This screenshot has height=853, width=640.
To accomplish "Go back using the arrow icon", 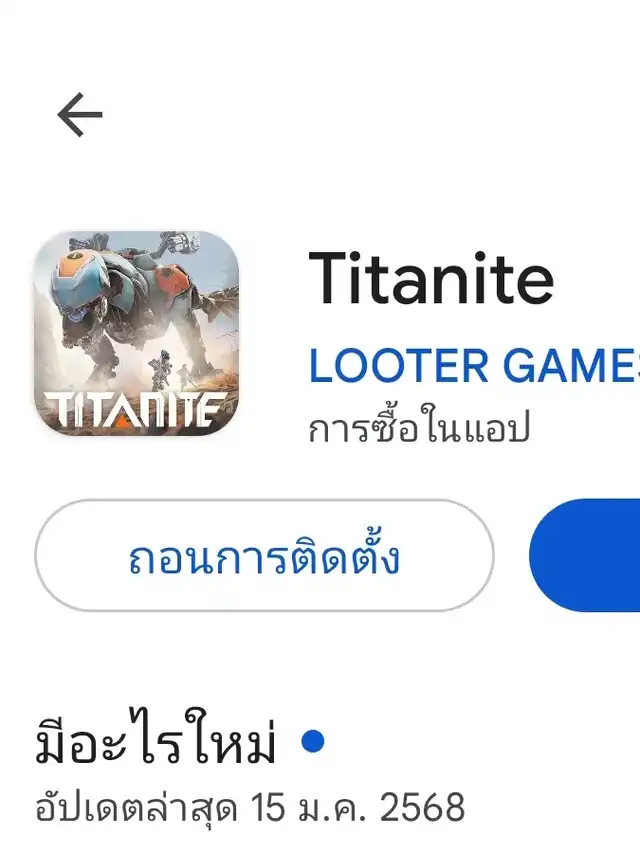I will click(80, 116).
